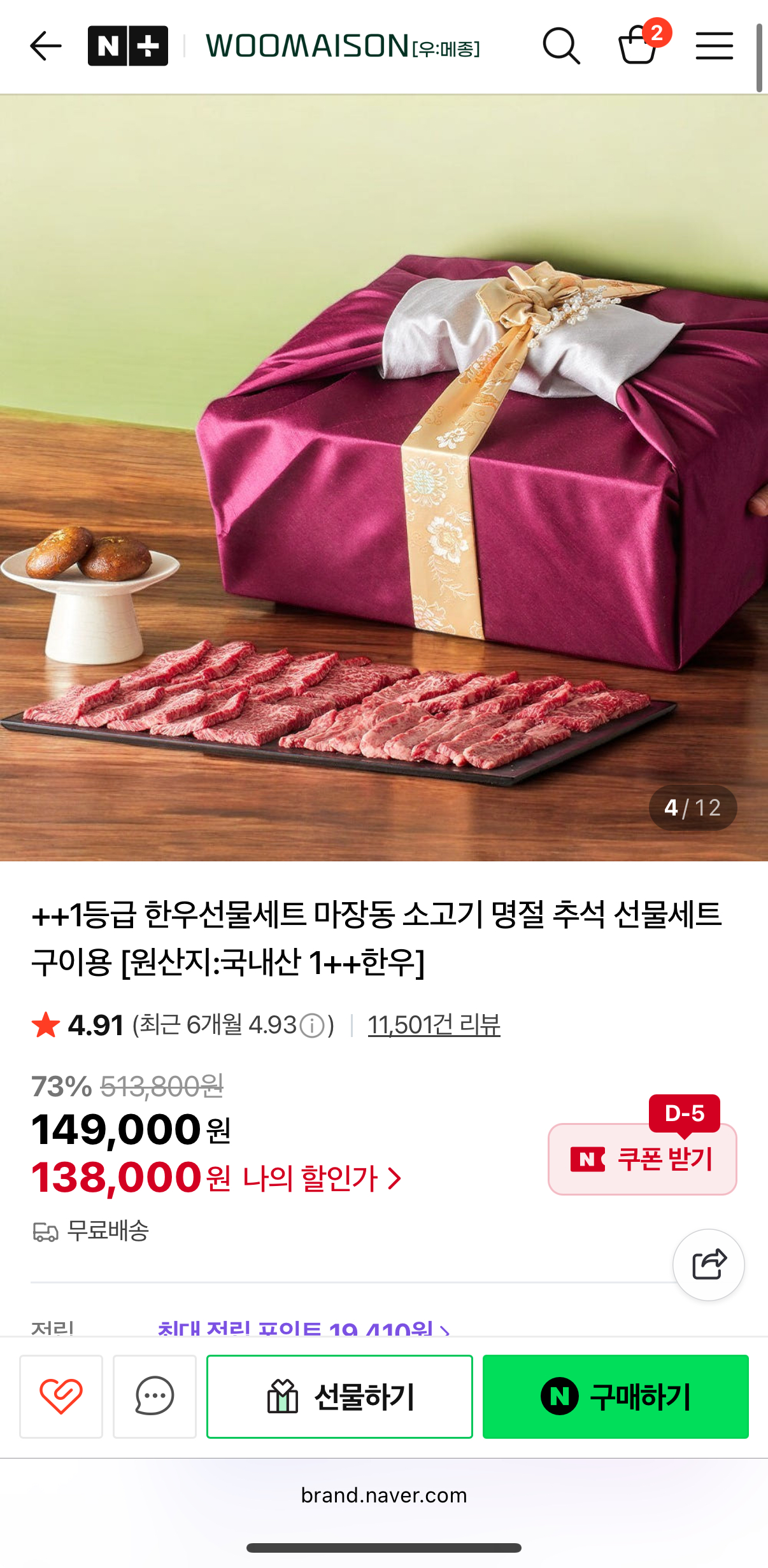Image resolution: width=768 pixels, height=1568 pixels.
Task: Open the shopping cart with 2 items
Action: pos(639,45)
